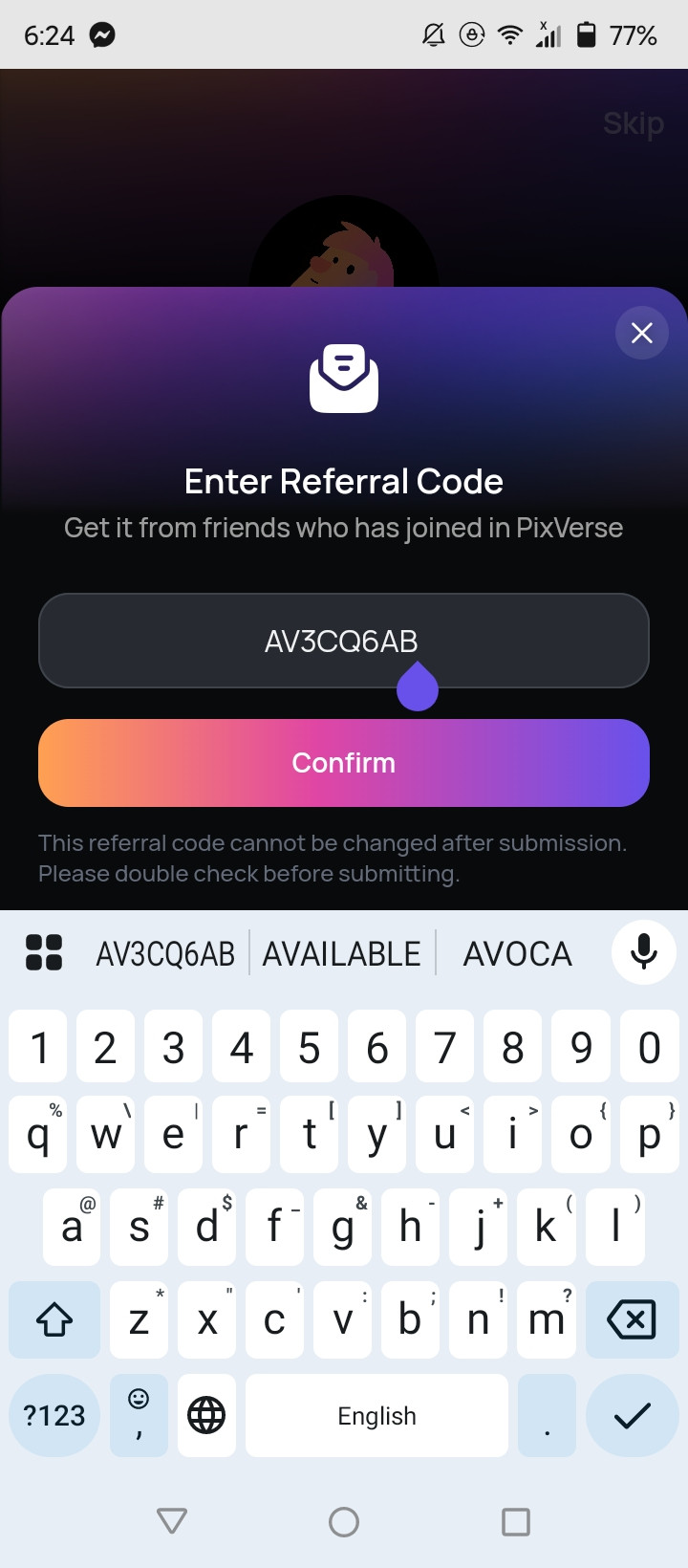
Task: Start voice input with the microphone
Action: click(644, 951)
